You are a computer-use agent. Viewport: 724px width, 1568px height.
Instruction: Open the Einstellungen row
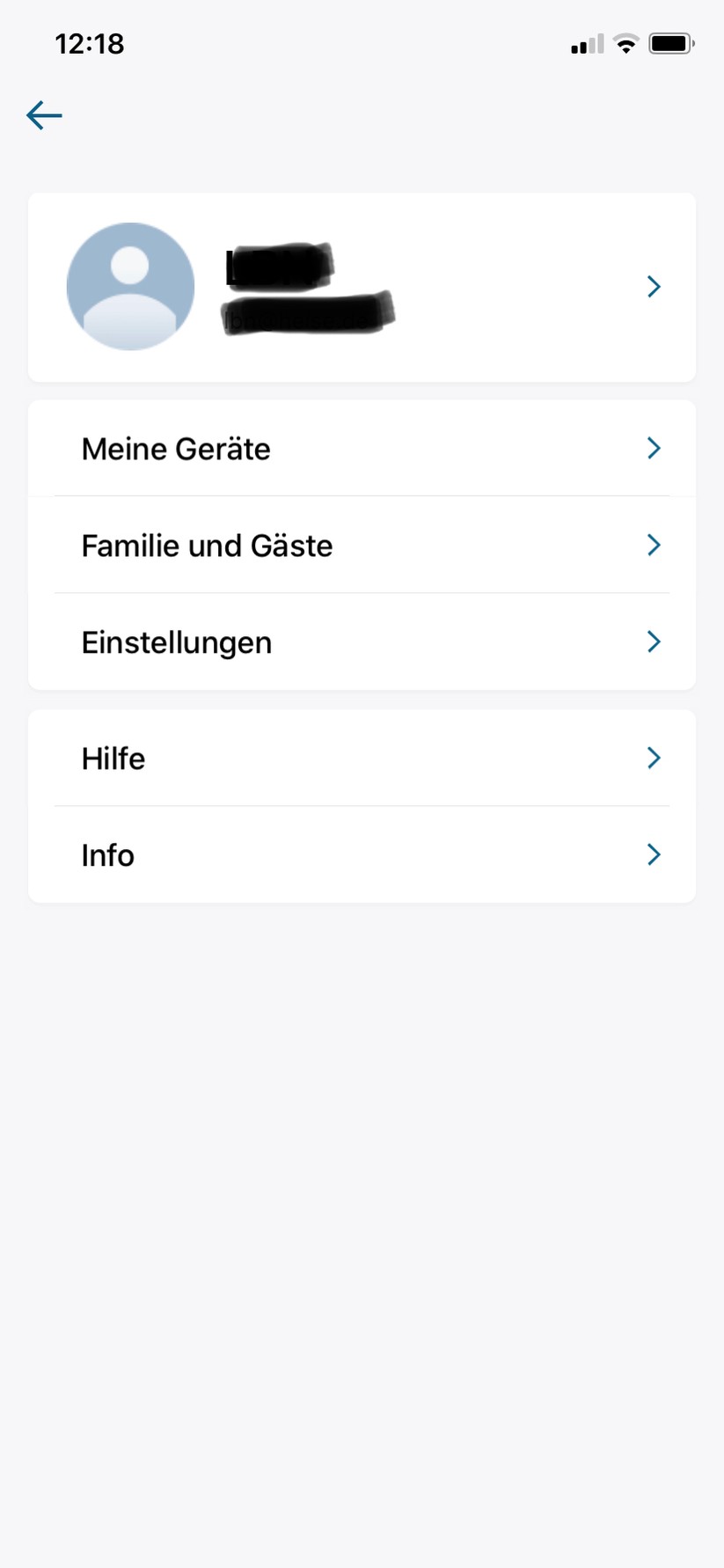(x=362, y=642)
